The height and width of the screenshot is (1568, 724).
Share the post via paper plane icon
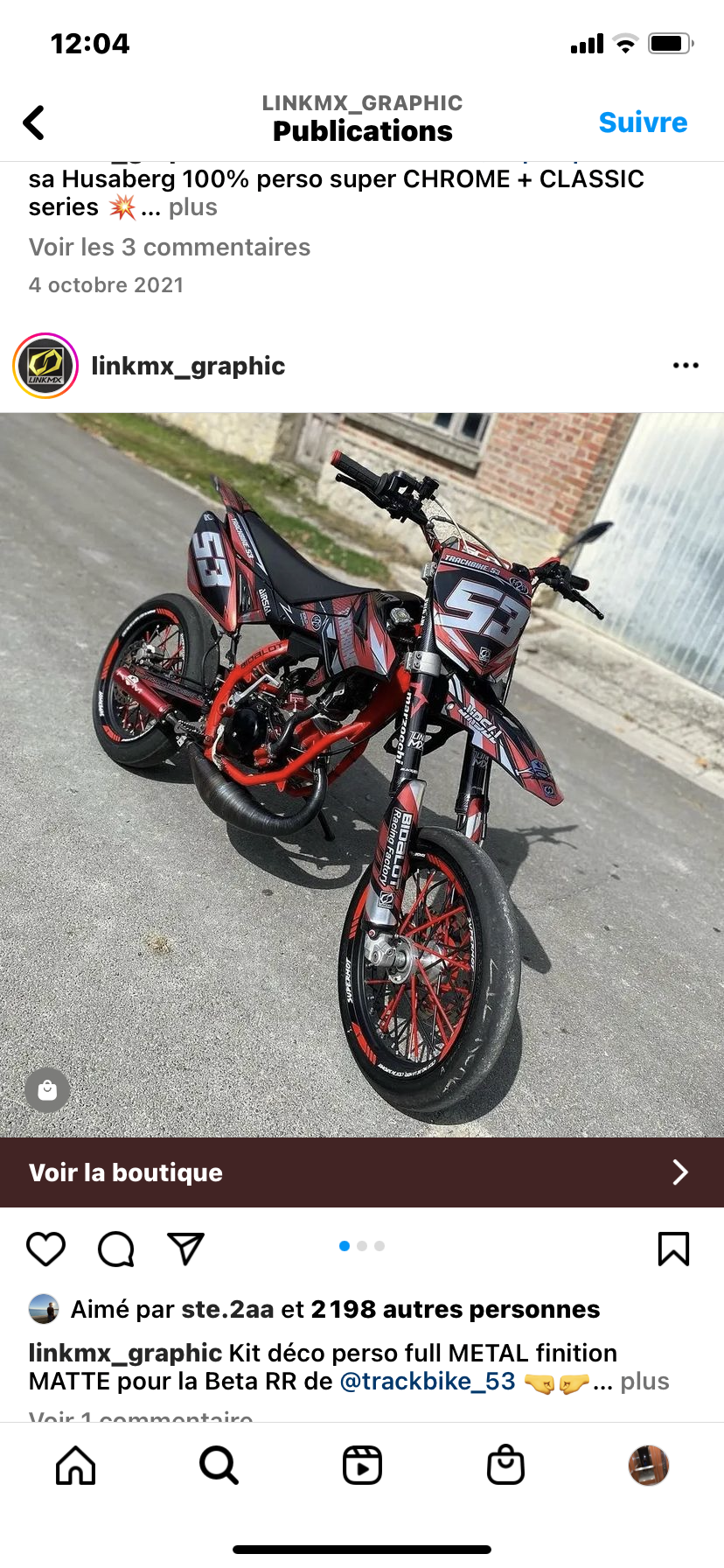[185, 1249]
